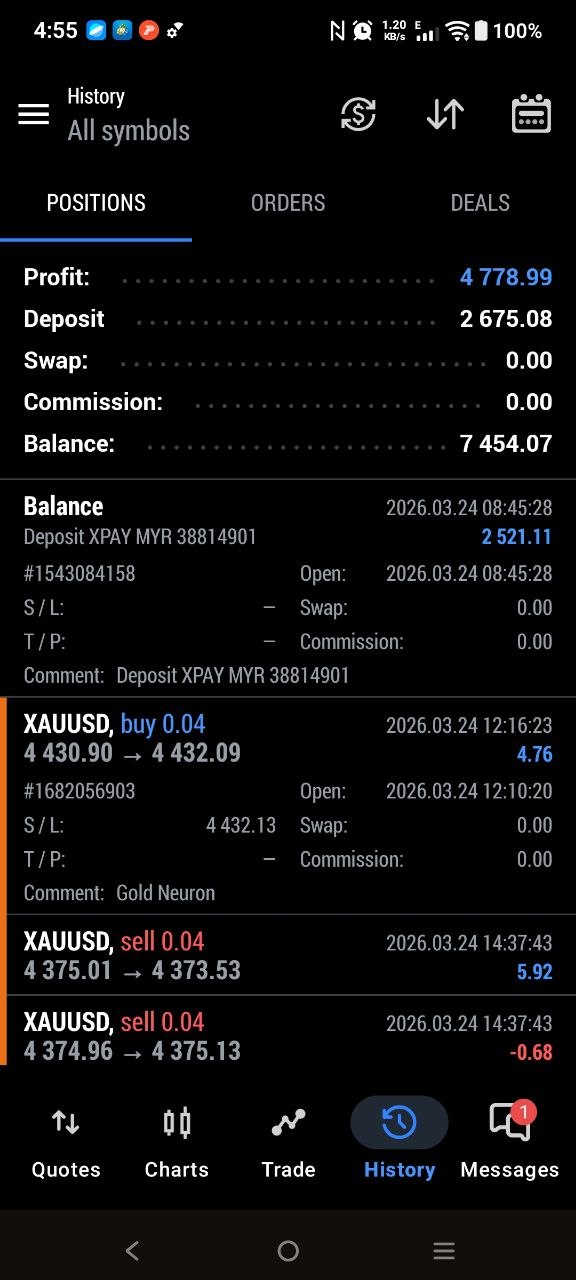This screenshot has width=576, height=1280.
Task: Open the calendar date range picker
Action: [531, 114]
